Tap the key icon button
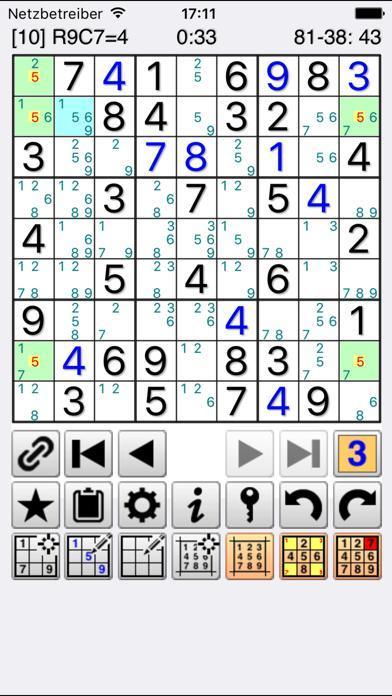This screenshot has width=392, height=696. coord(250,505)
